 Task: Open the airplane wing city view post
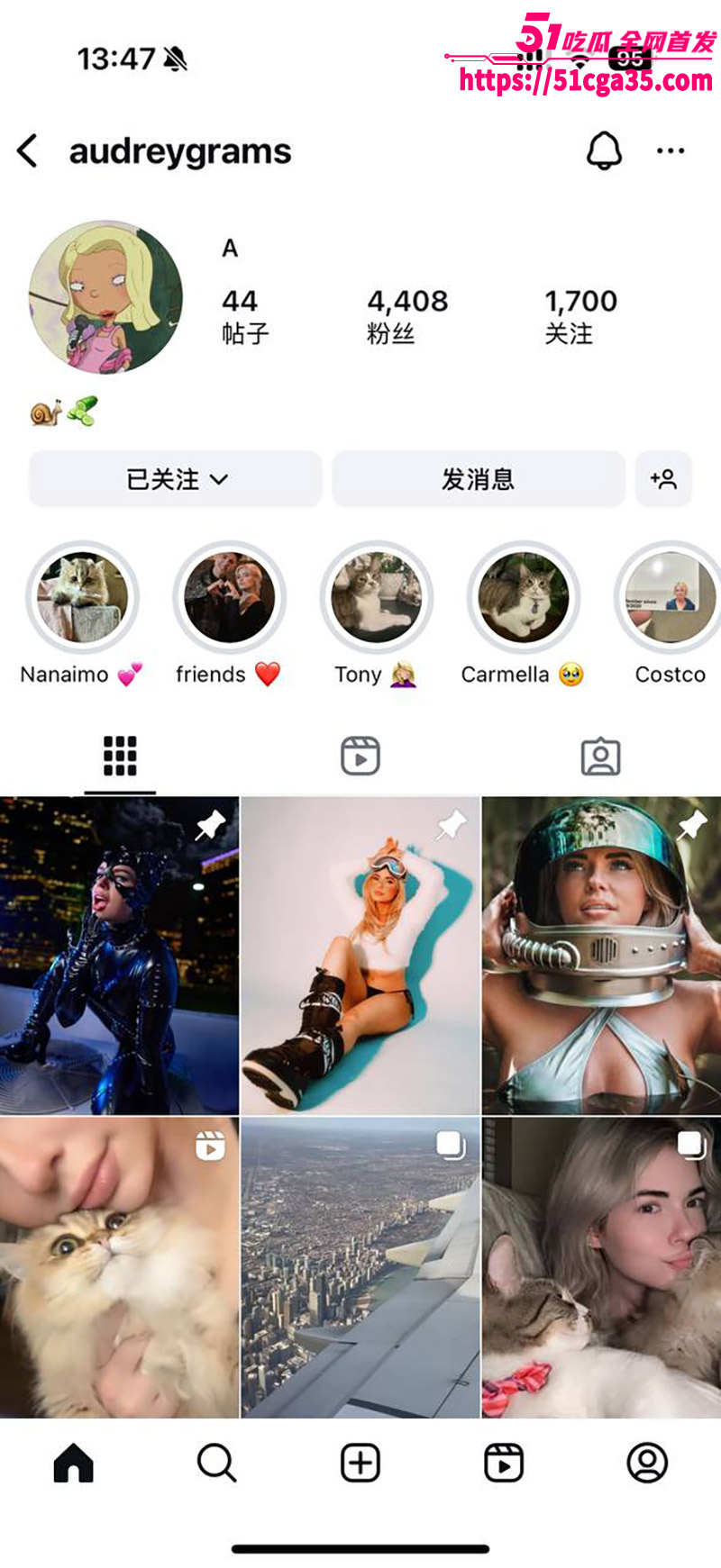point(360,1267)
